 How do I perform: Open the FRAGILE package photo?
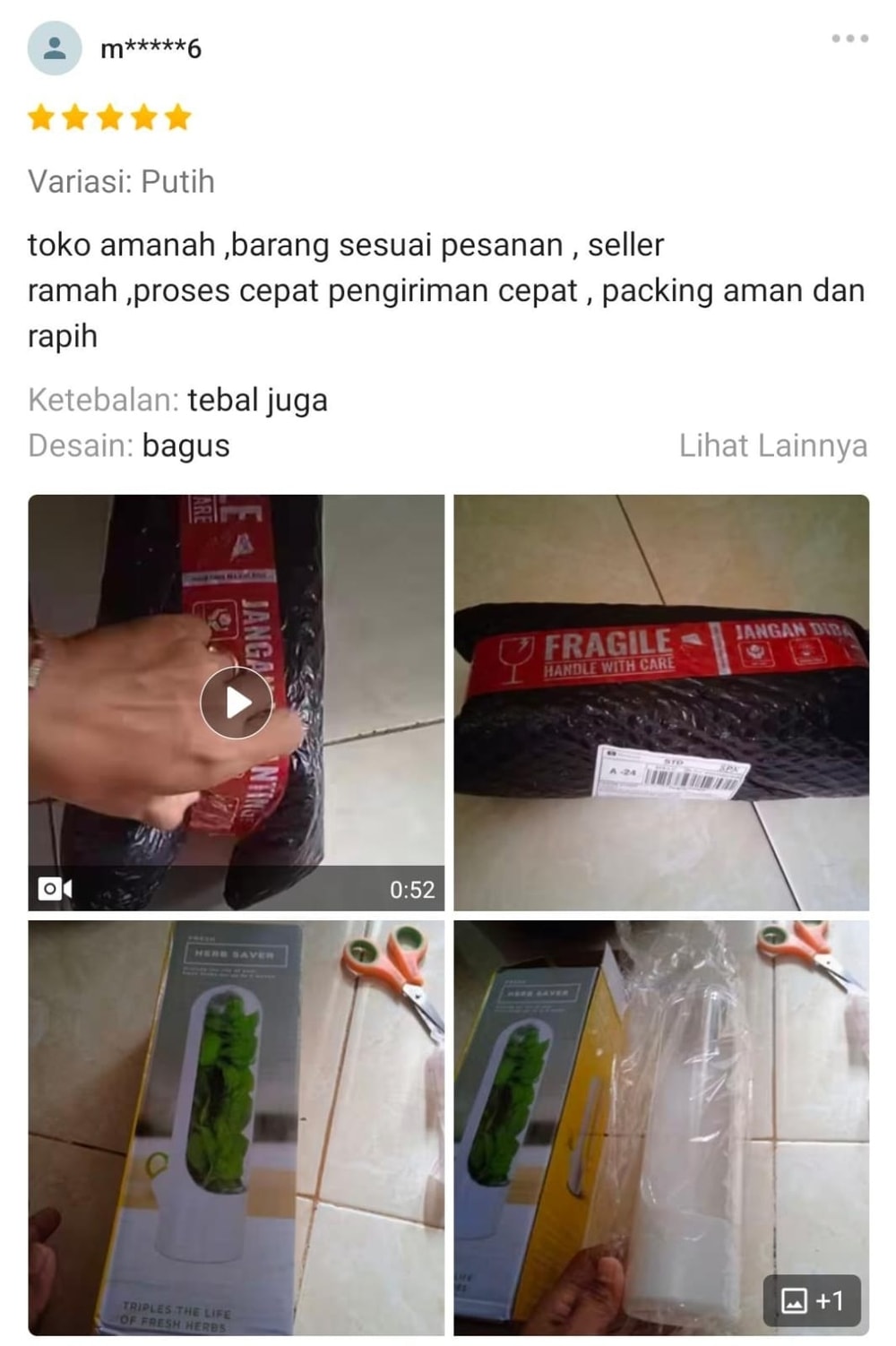pyautogui.click(x=661, y=703)
